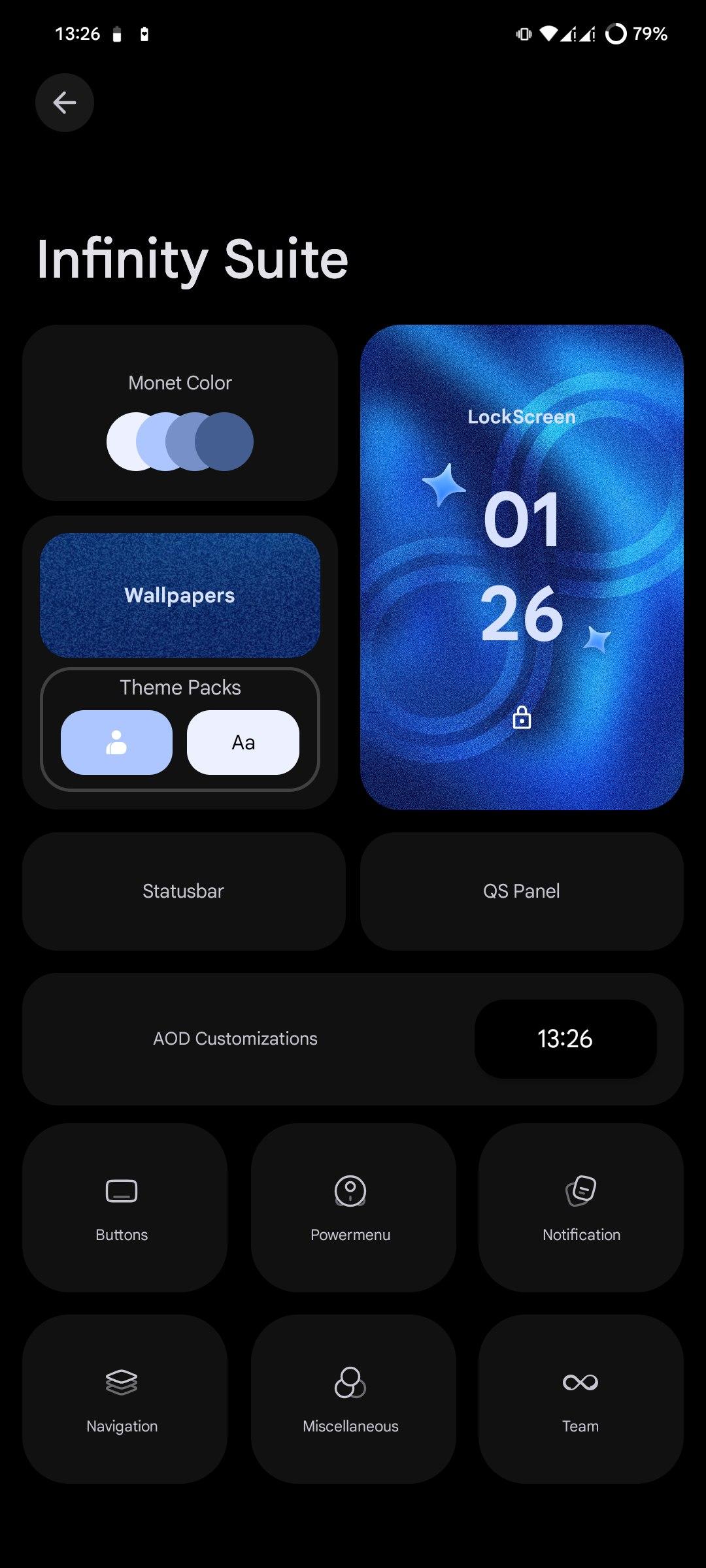Open Statusbar settings
This screenshot has width=706, height=1568.
(184, 891)
